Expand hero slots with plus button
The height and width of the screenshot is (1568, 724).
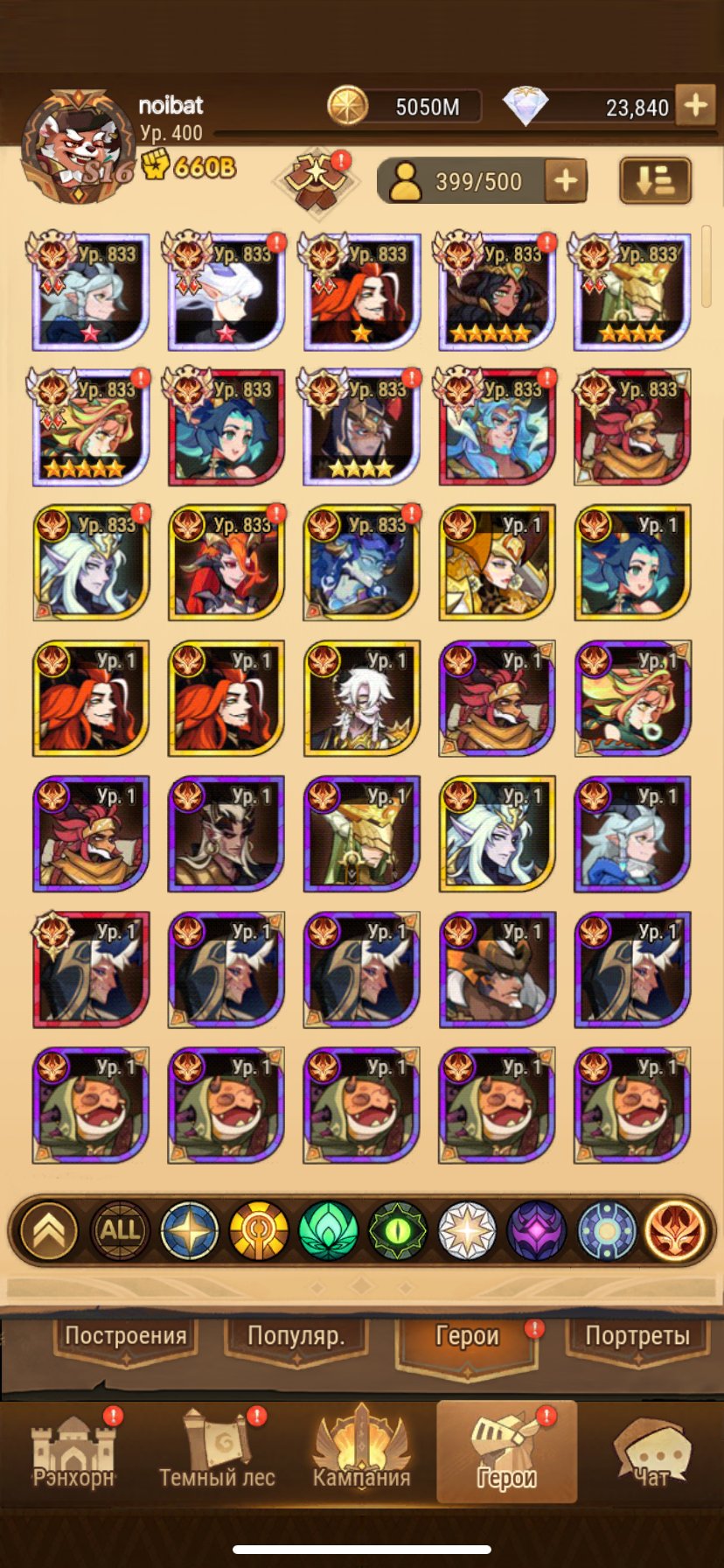[566, 181]
